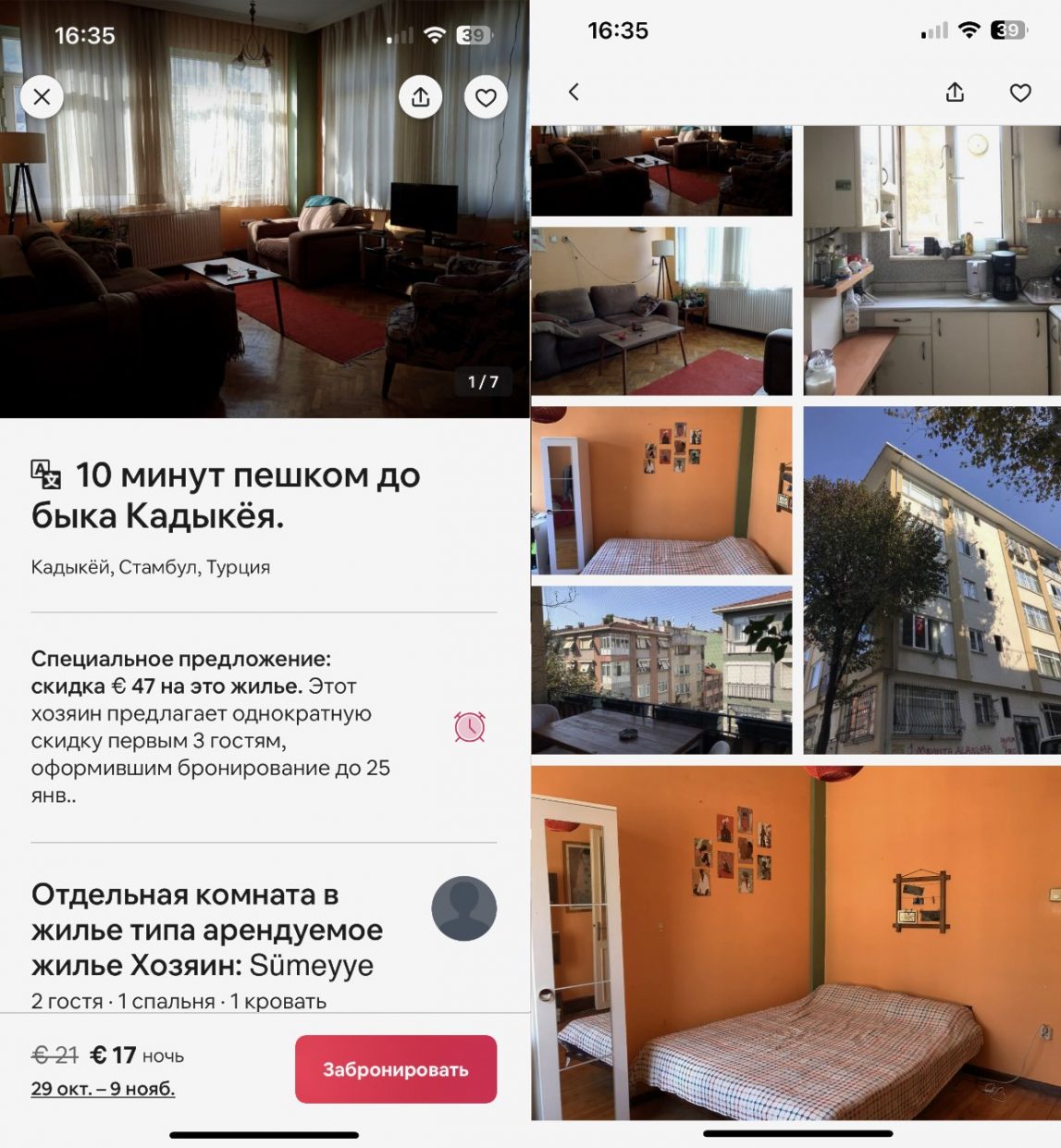The image size is (1061, 1148).
Task: Tap the Забронировать button
Action: click(x=395, y=1069)
